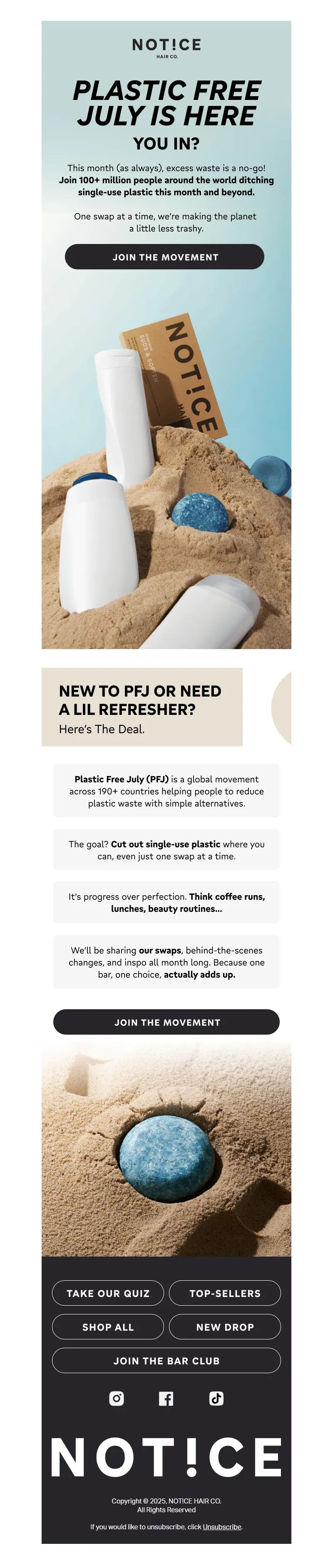Select the Shop All button
Viewport: 333px width, 1568px height.
coord(108,1327)
